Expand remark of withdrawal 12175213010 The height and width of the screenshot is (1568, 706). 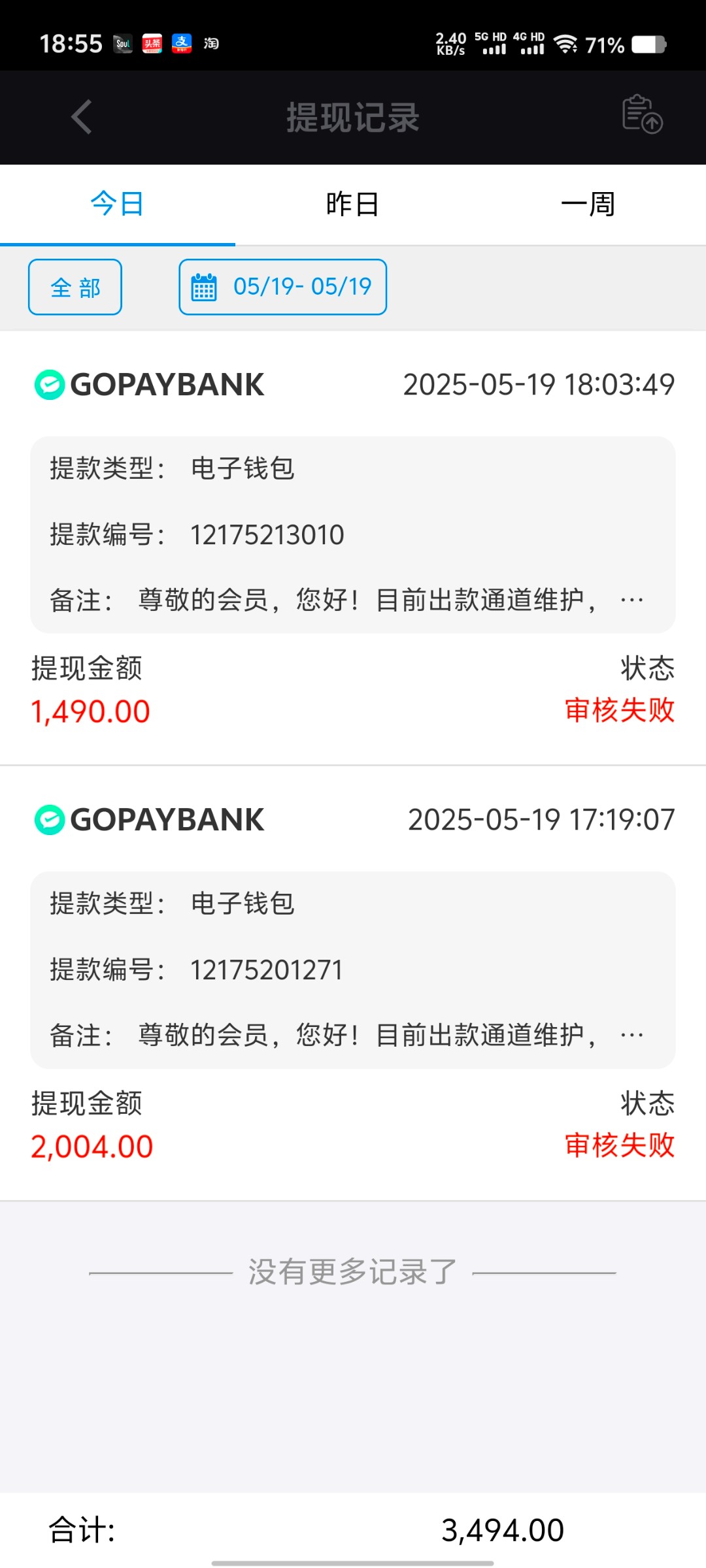(x=631, y=600)
